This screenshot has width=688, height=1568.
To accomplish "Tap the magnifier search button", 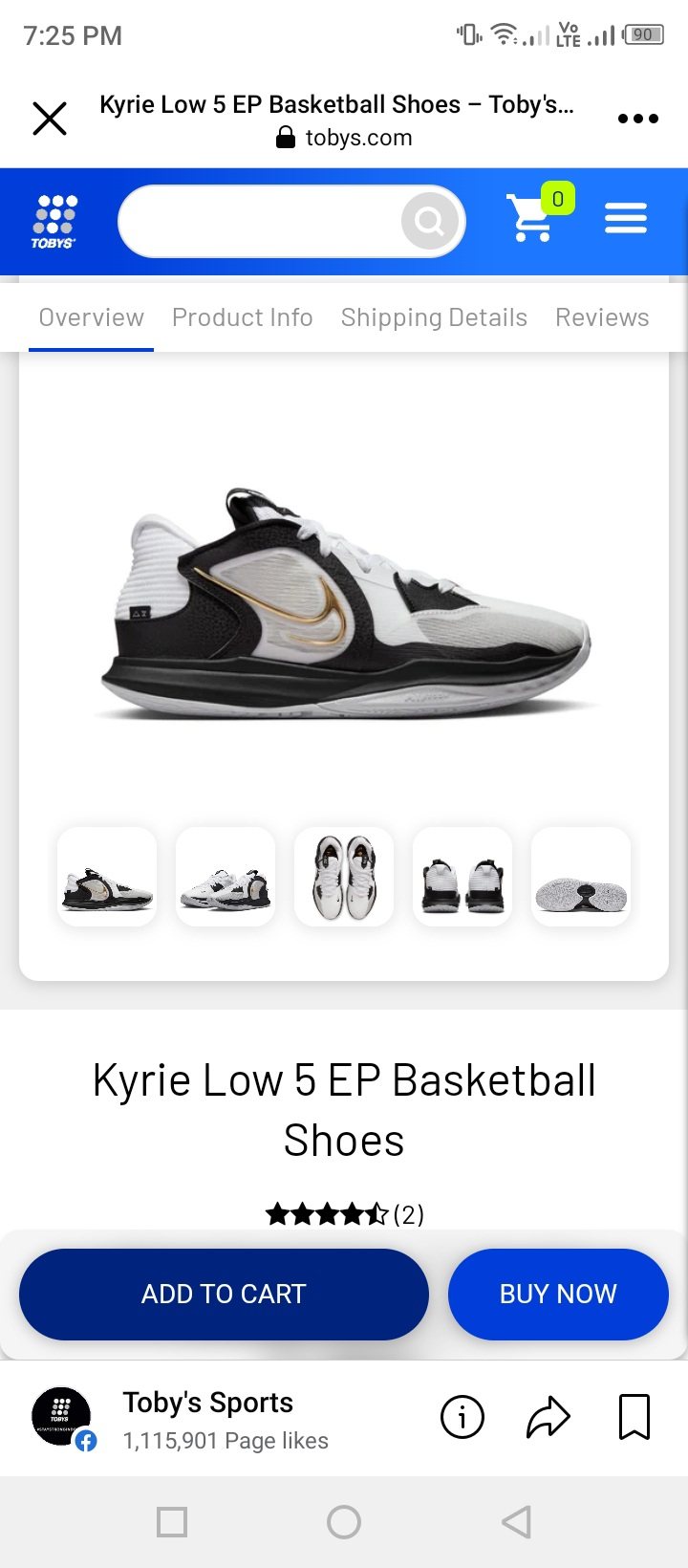I will tap(429, 222).
